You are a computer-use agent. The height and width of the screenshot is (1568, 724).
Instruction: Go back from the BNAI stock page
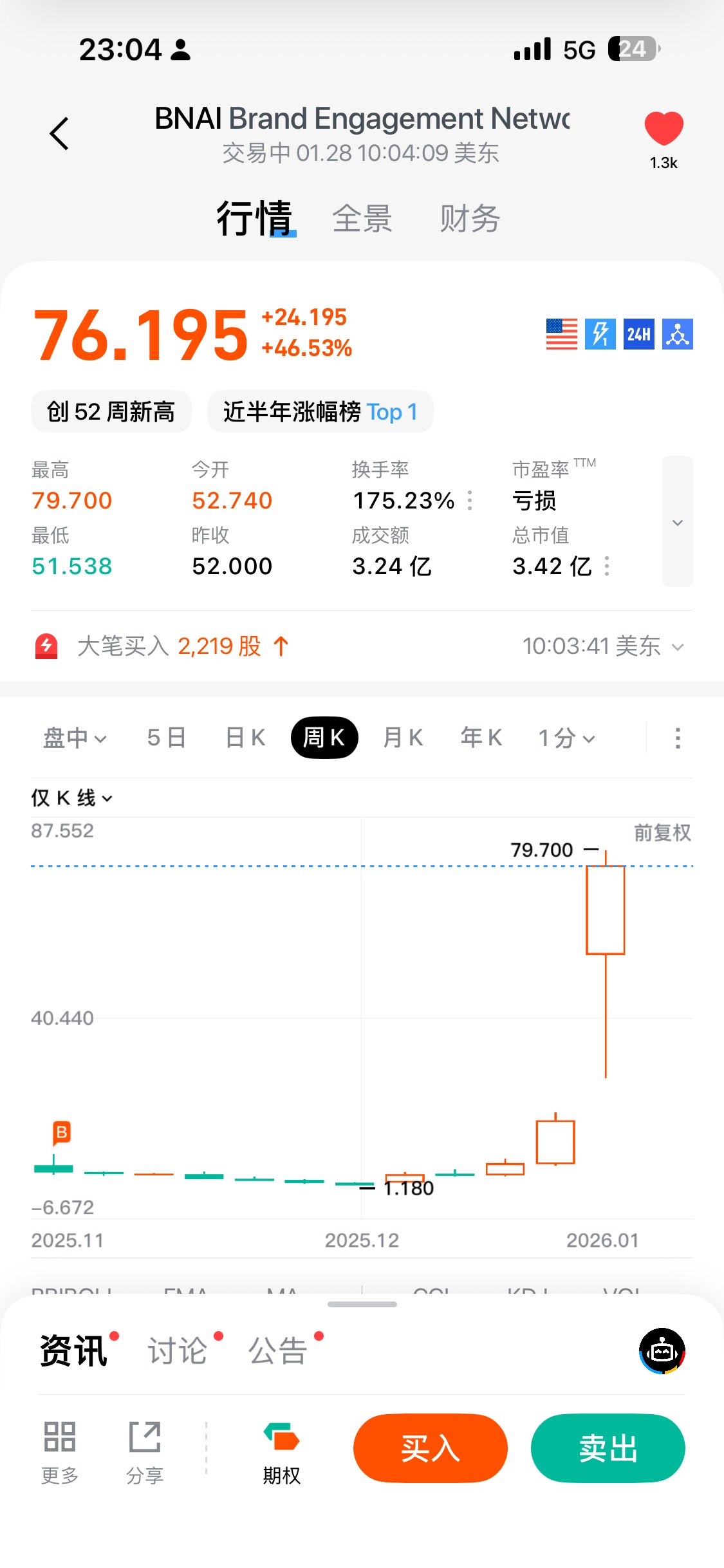(59, 134)
